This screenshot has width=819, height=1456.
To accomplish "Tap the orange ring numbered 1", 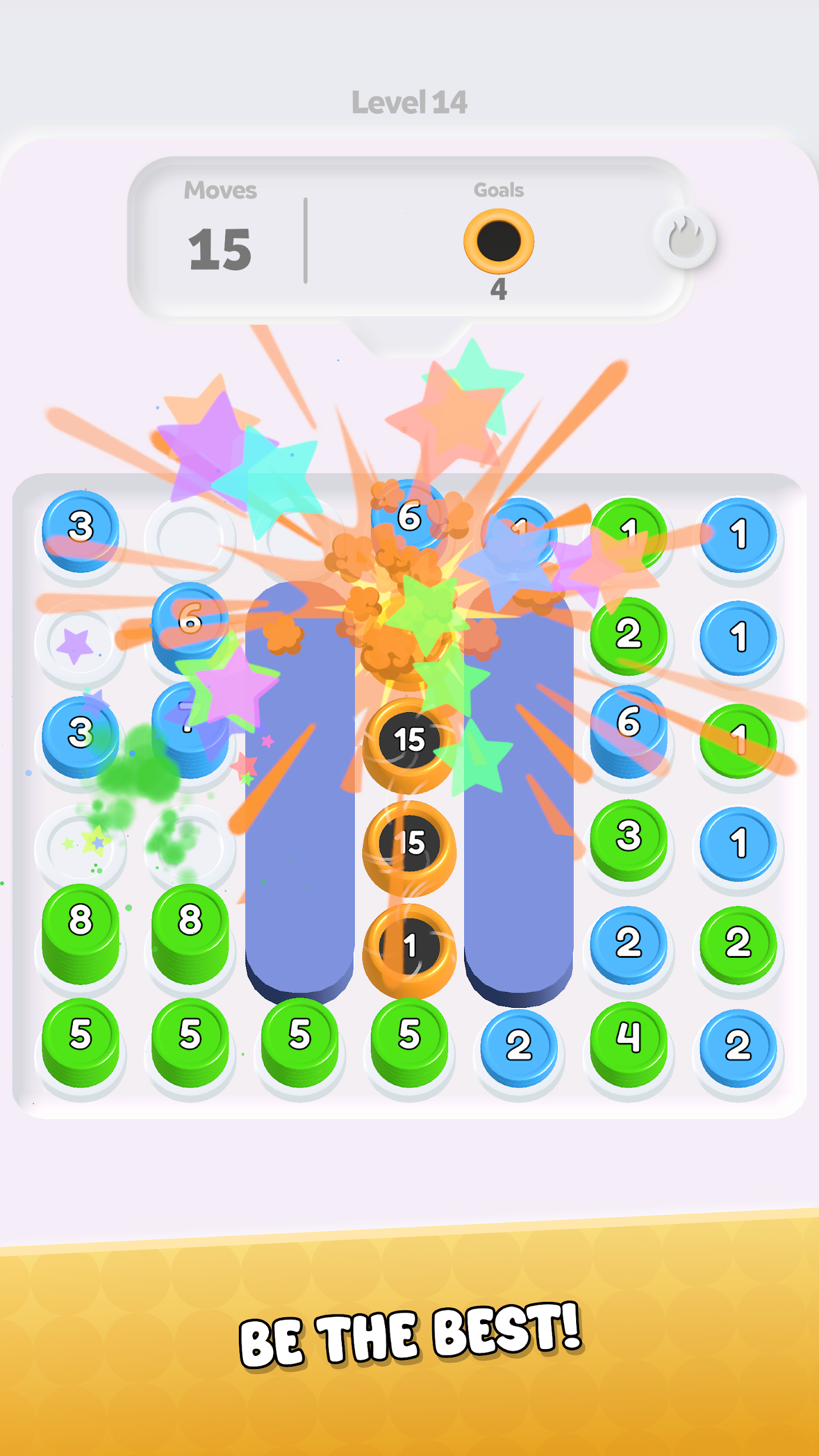I will (x=409, y=946).
